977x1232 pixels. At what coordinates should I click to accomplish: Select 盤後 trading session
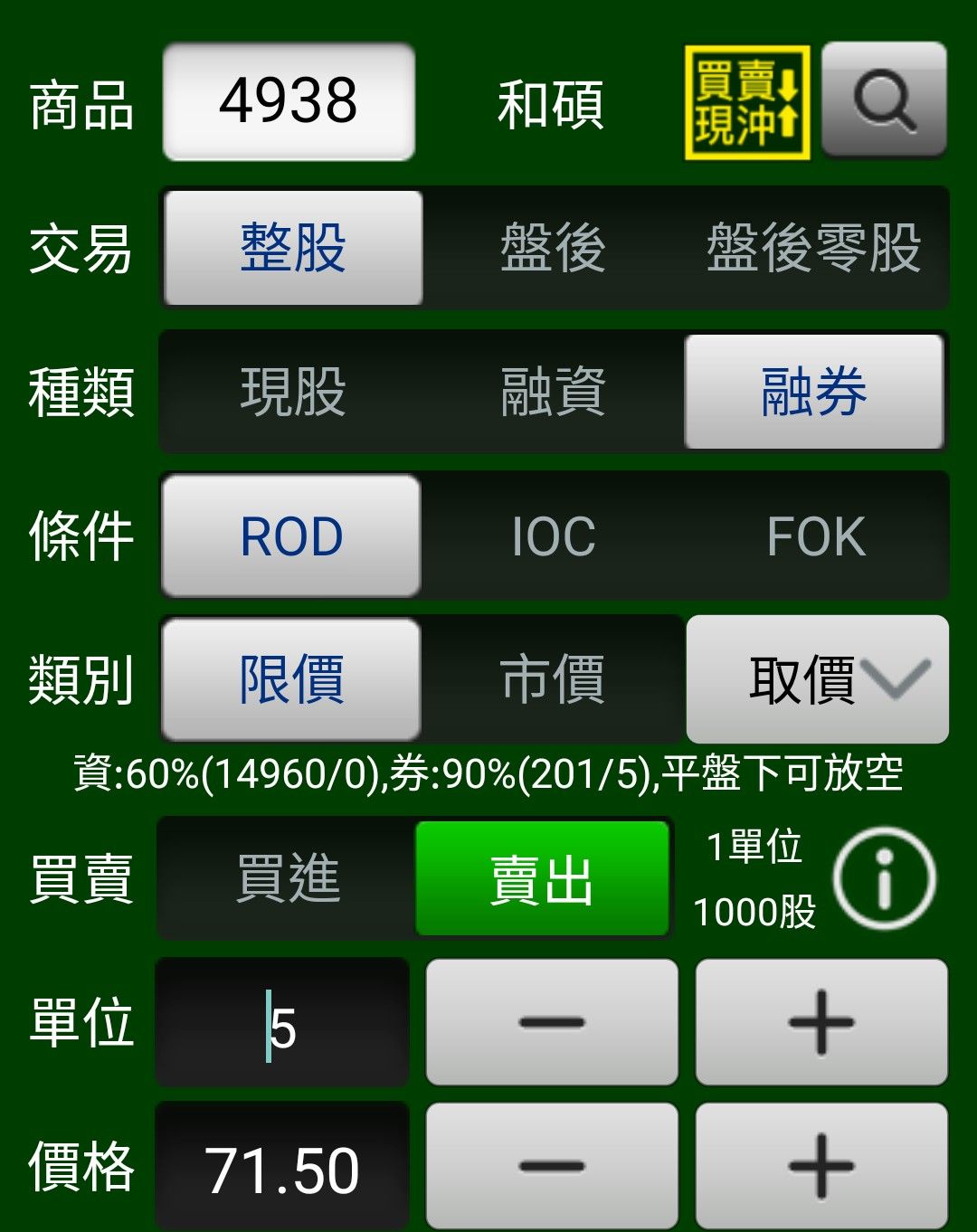[553, 248]
